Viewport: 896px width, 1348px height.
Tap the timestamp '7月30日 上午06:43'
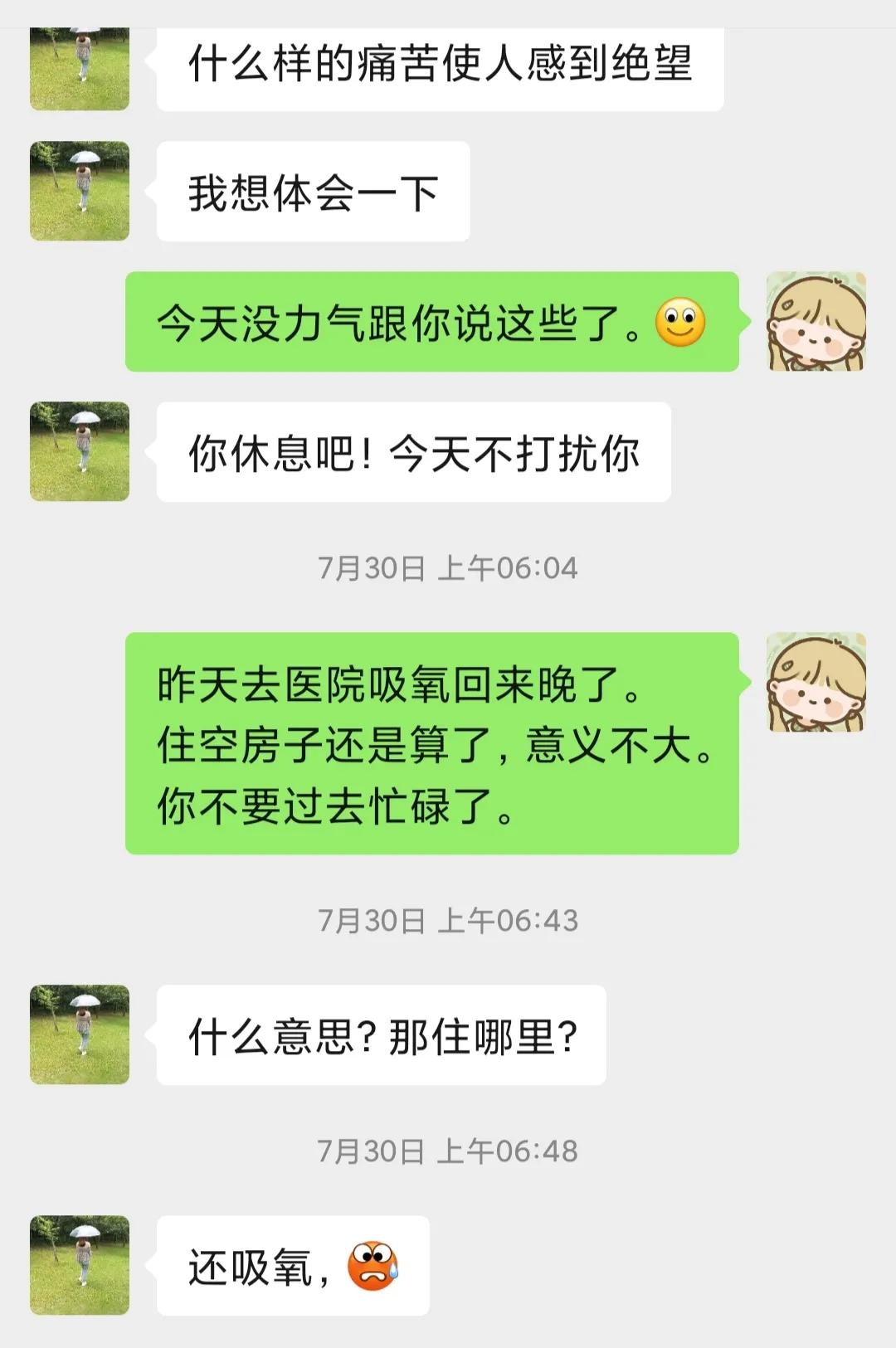448,919
